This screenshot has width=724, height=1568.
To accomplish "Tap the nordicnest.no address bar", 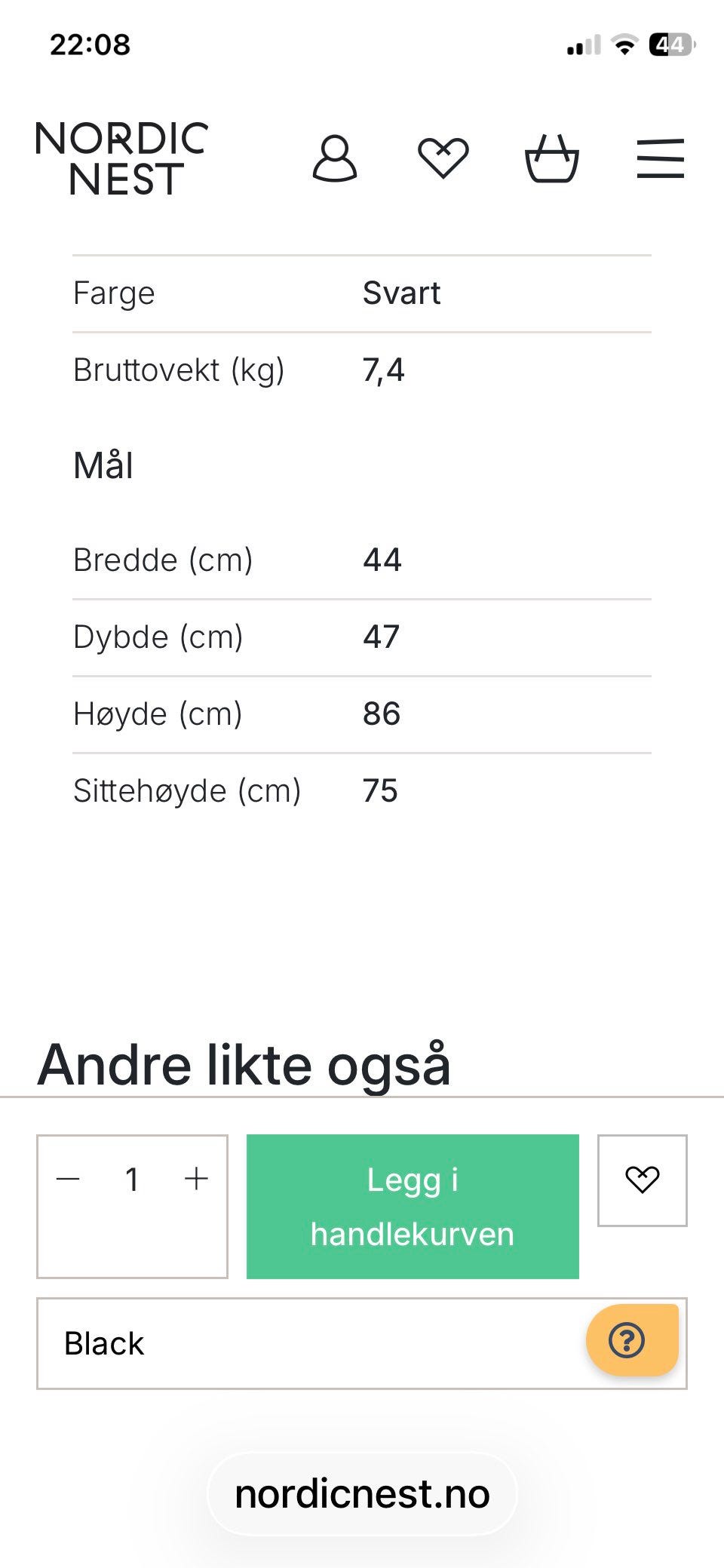I will (x=362, y=1494).
